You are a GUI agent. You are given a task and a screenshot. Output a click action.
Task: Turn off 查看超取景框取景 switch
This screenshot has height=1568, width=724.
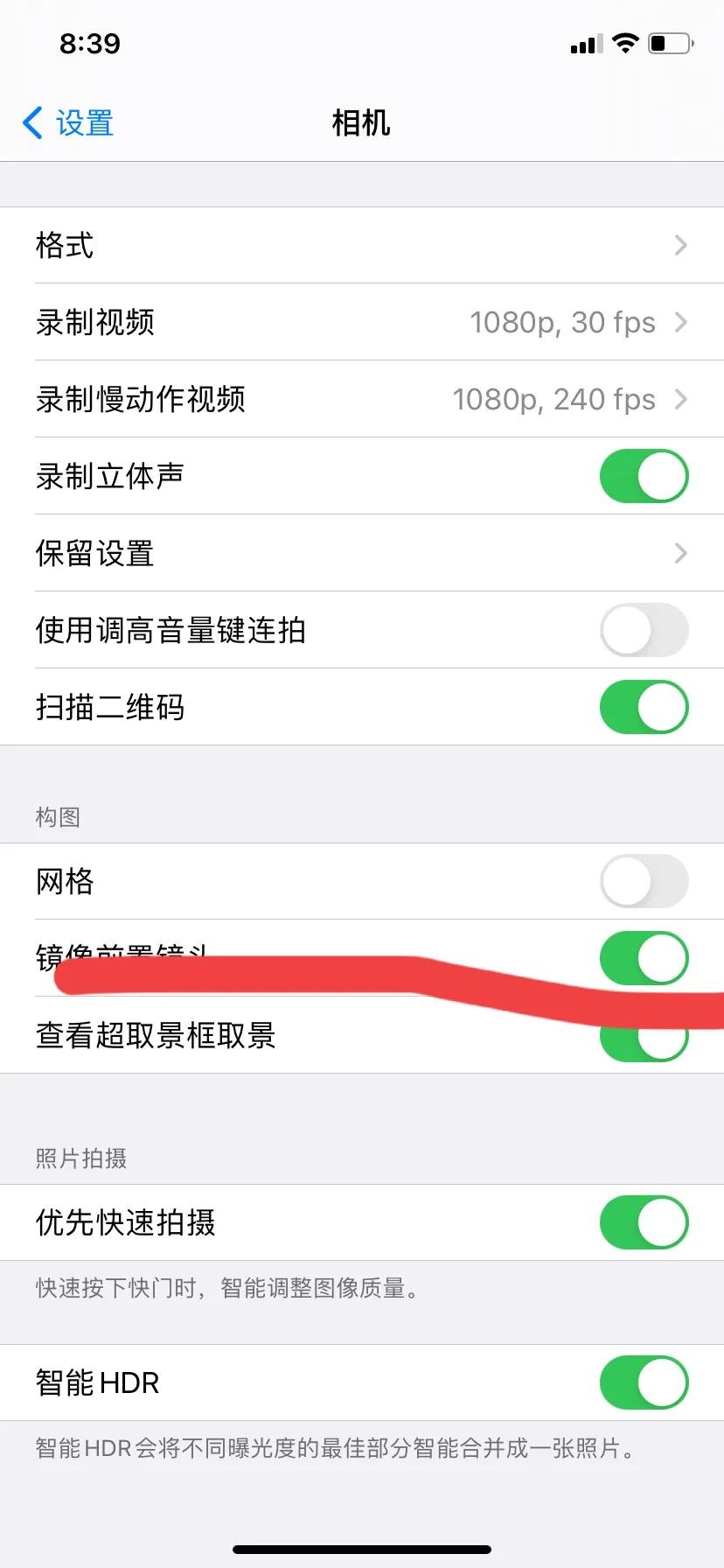click(x=645, y=1045)
